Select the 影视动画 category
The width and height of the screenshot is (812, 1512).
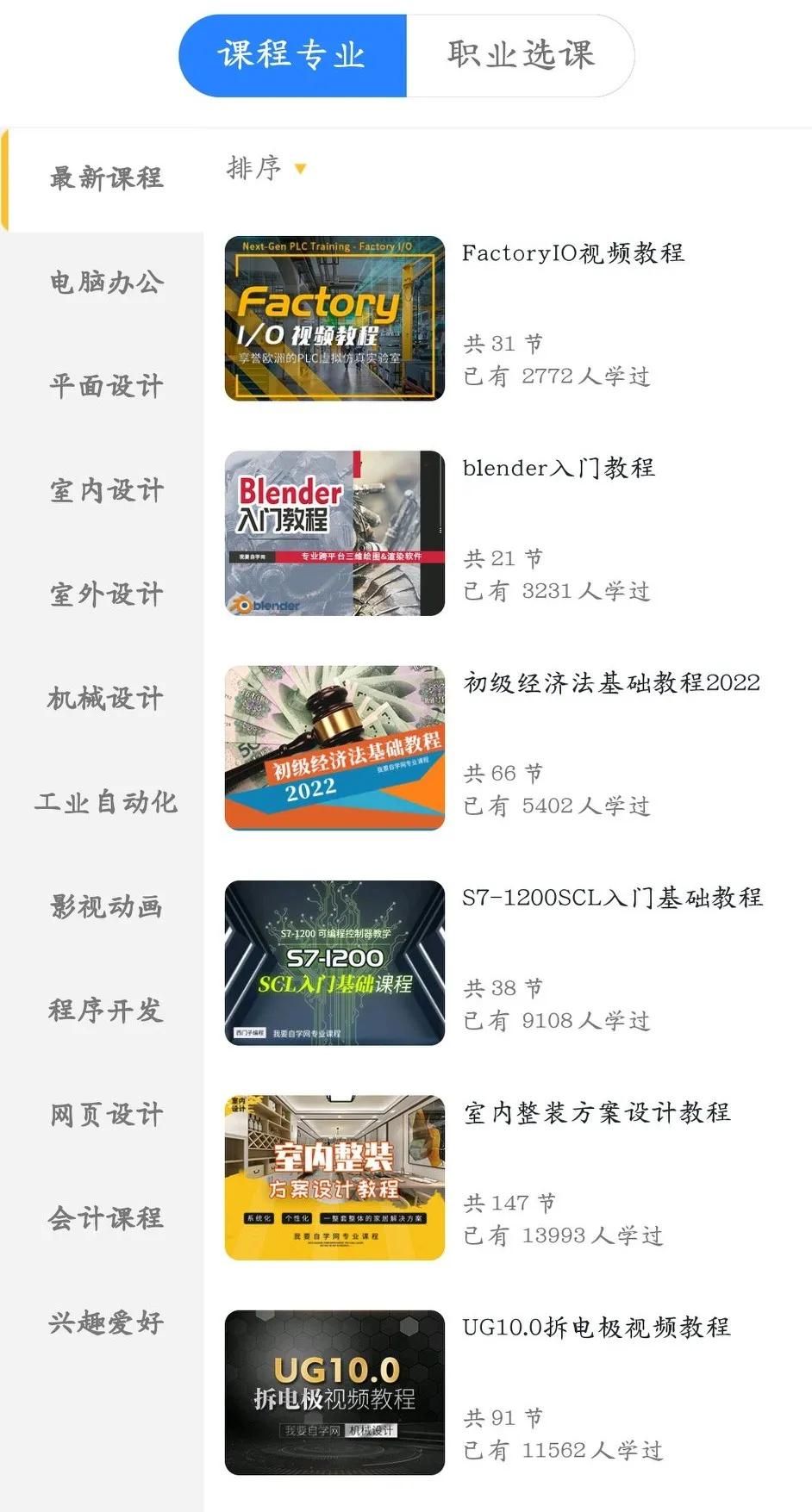click(106, 906)
